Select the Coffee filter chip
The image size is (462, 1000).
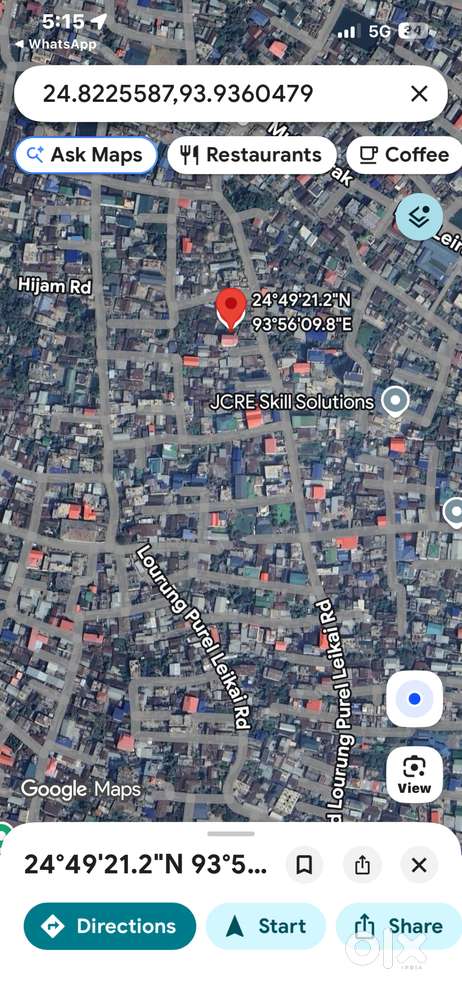pos(404,155)
